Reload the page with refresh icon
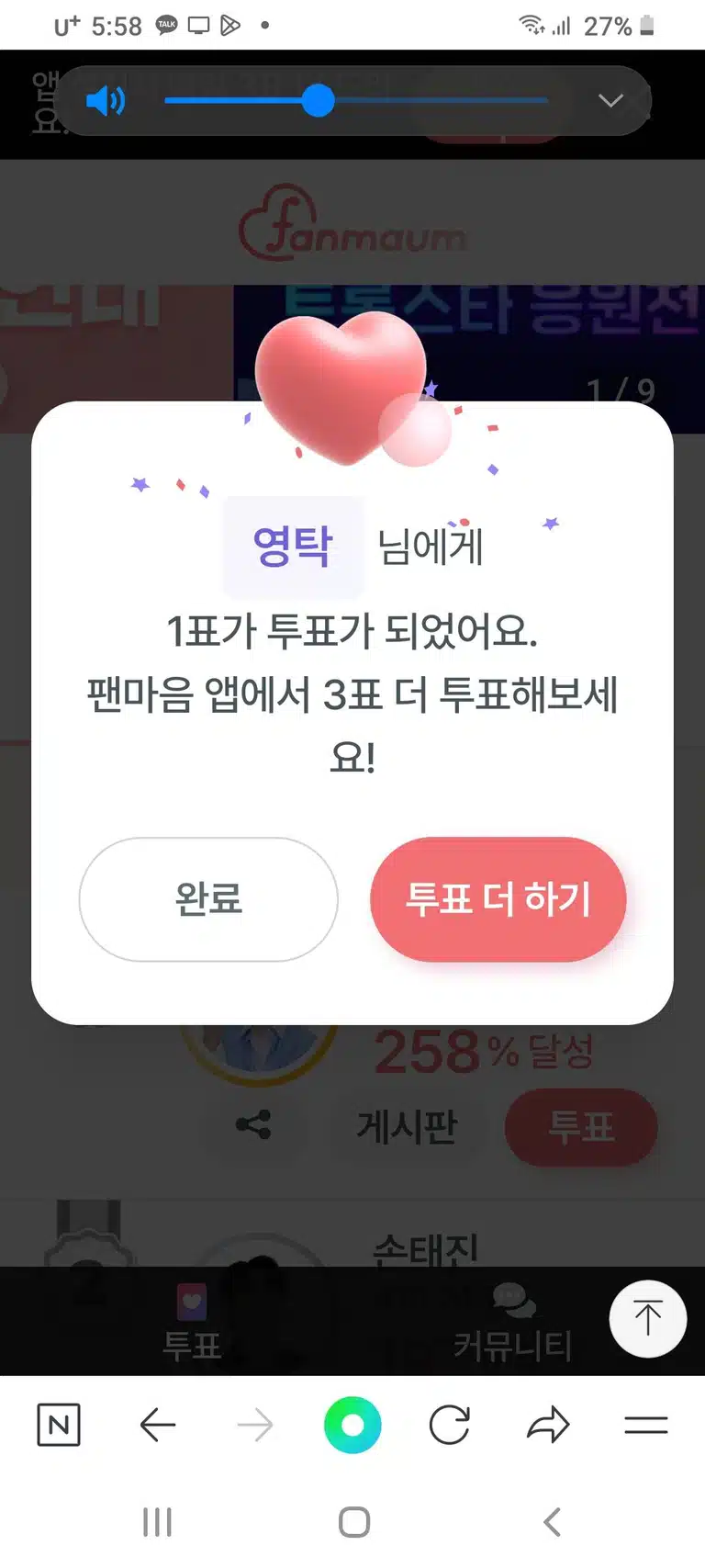Screen dimensions: 705x1568 pos(450,1425)
